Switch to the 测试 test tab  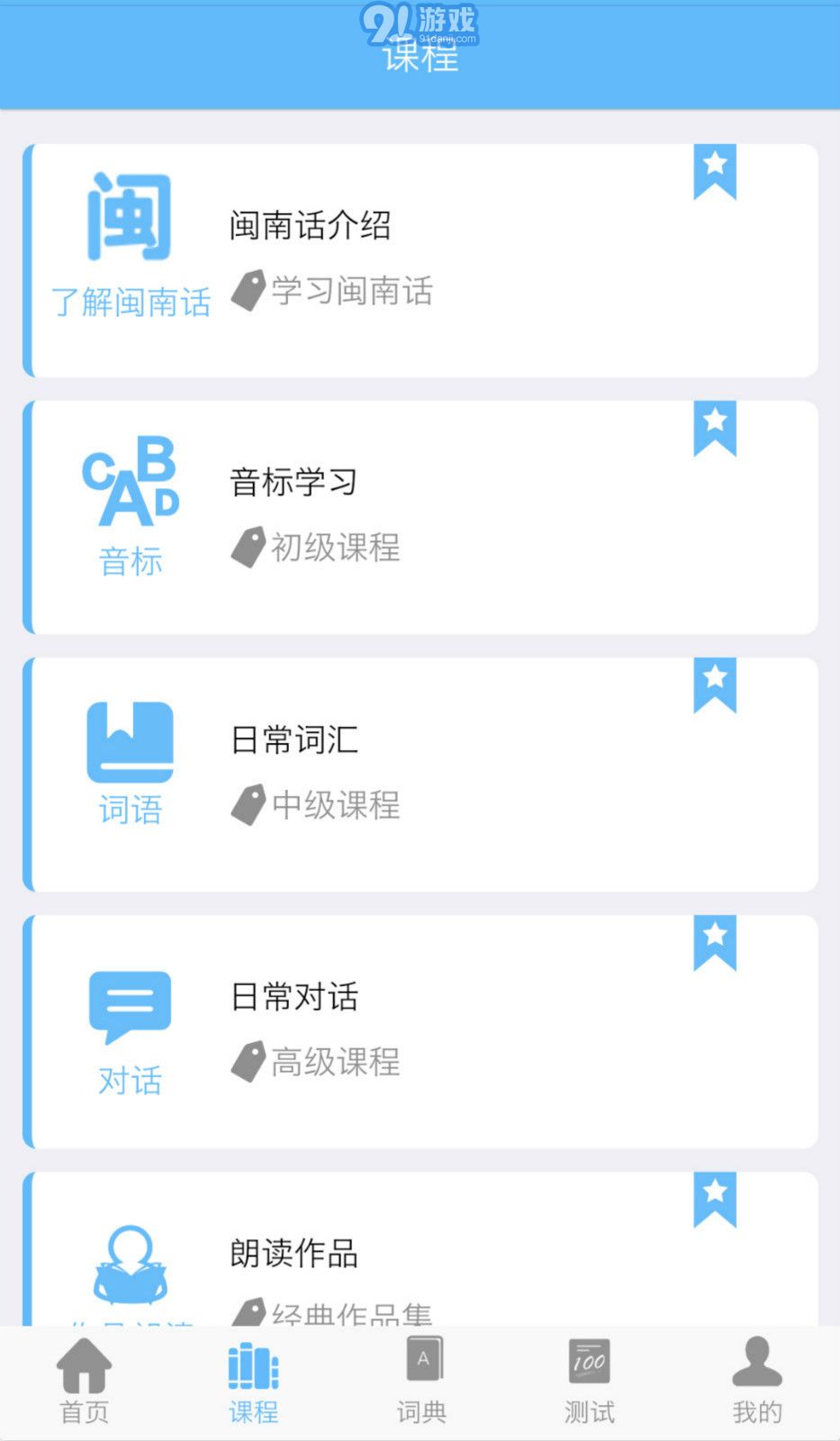click(x=590, y=1382)
